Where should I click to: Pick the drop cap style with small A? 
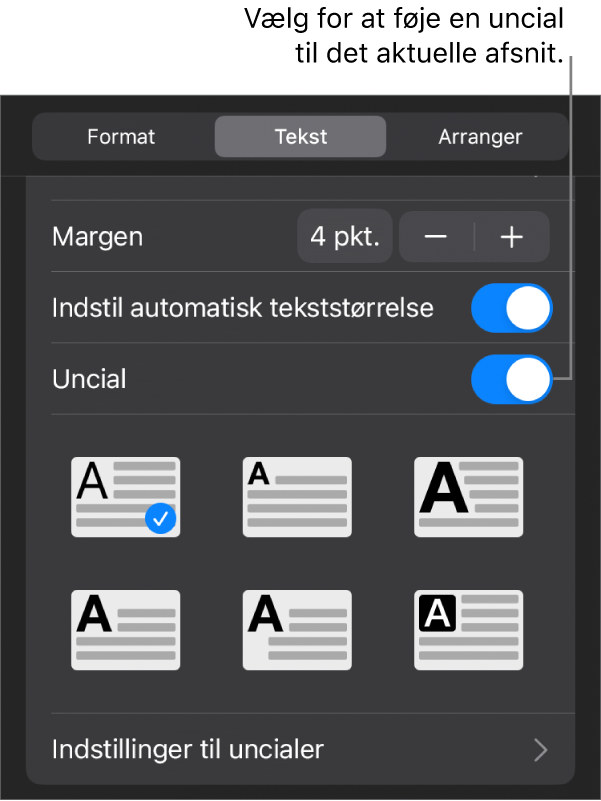point(297,497)
